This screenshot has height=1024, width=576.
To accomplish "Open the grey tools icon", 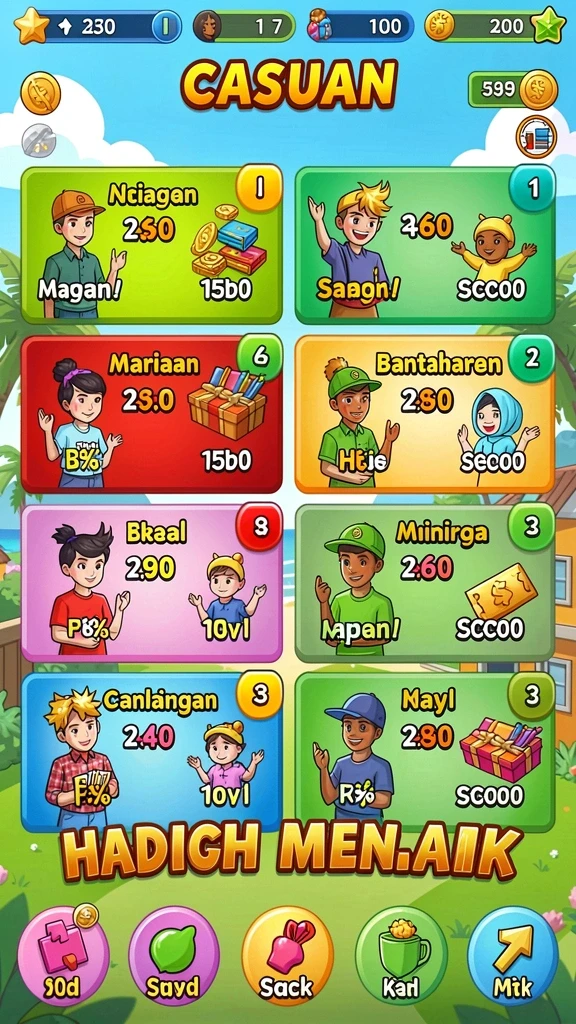I will click(x=39, y=140).
